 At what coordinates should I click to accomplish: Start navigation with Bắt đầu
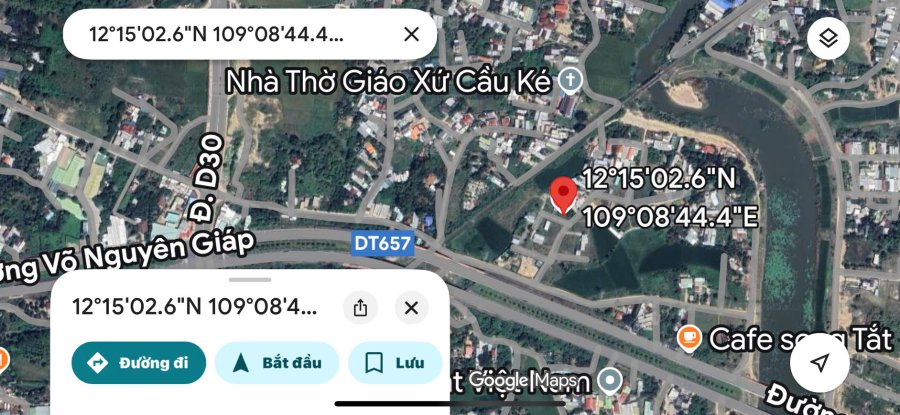277,362
